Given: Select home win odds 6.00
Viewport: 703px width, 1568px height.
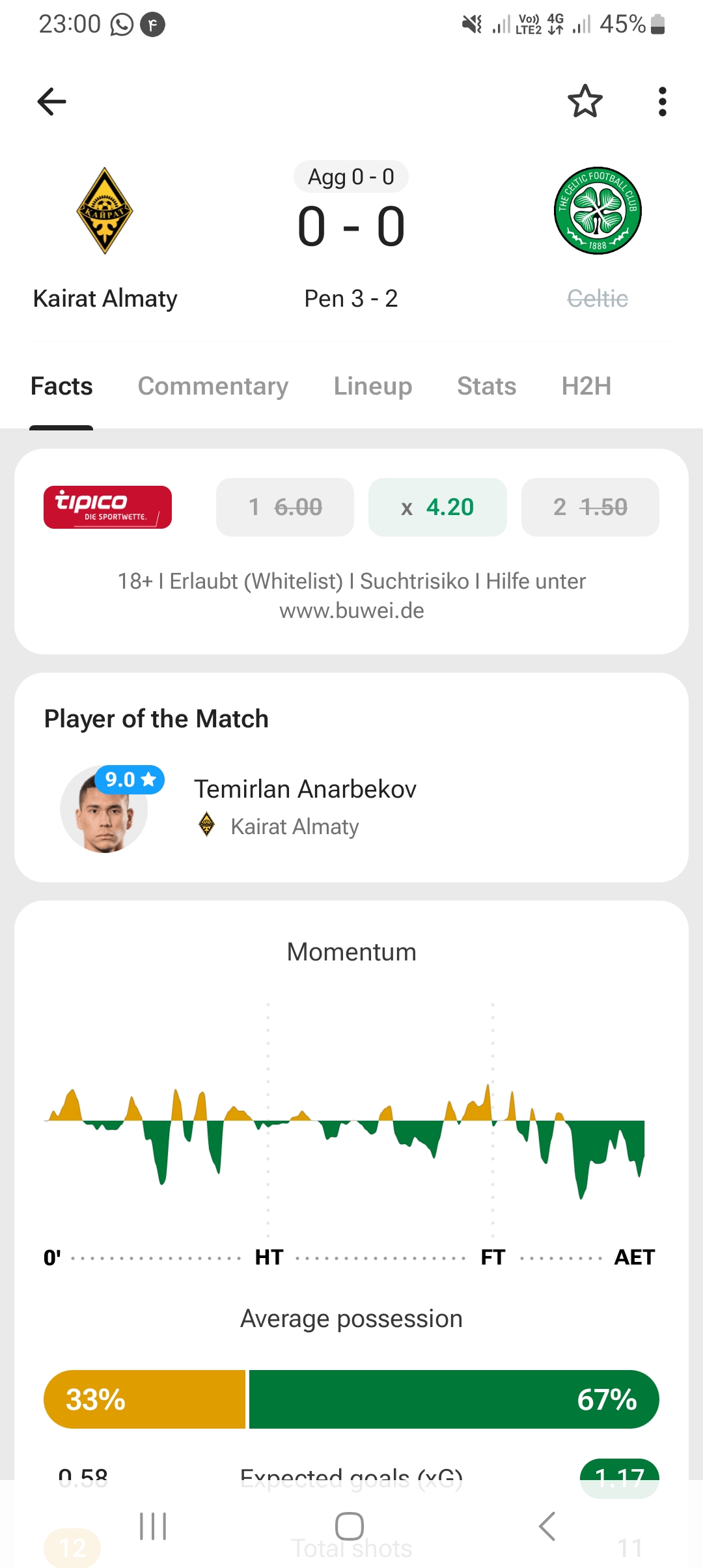Looking at the screenshot, I should pyautogui.click(x=285, y=507).
